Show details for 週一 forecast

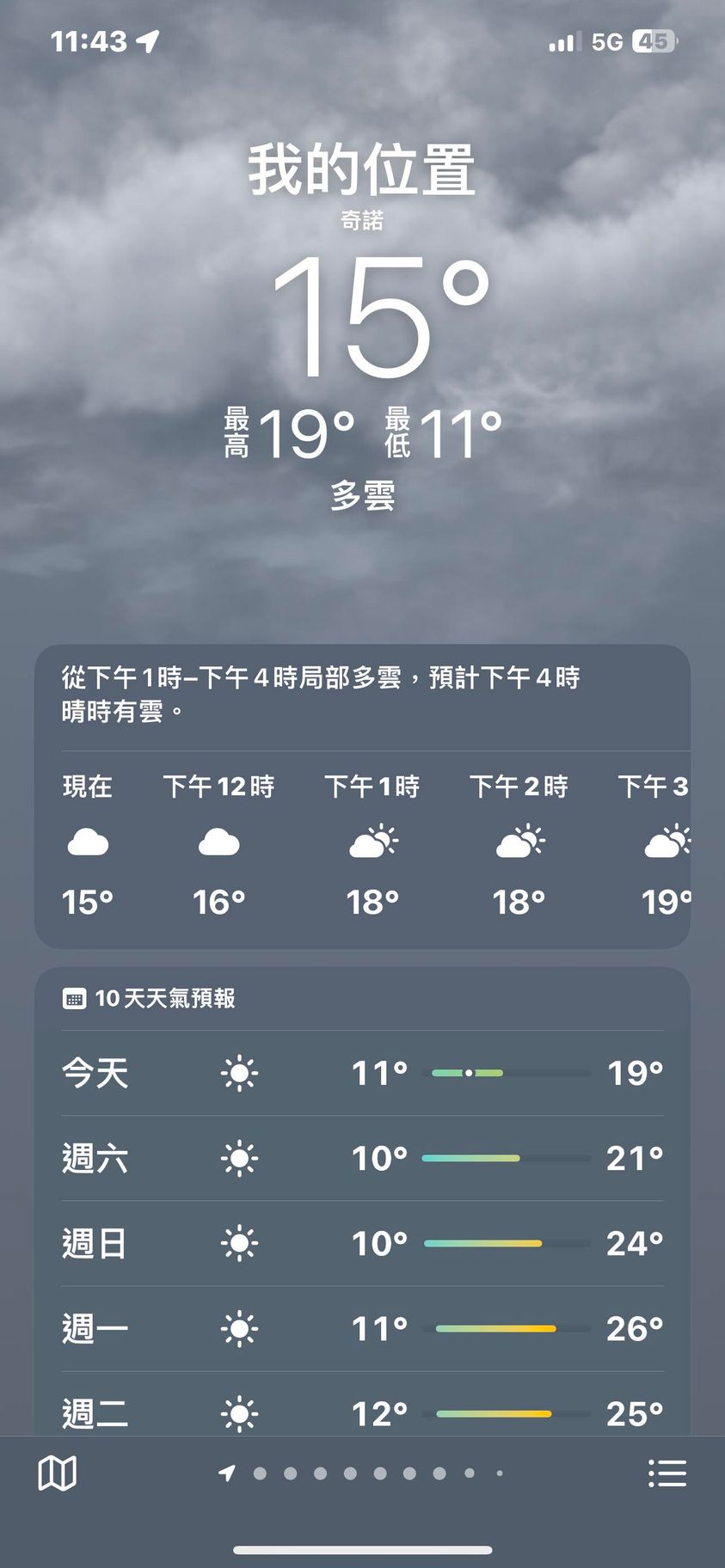pos(362,1328)
